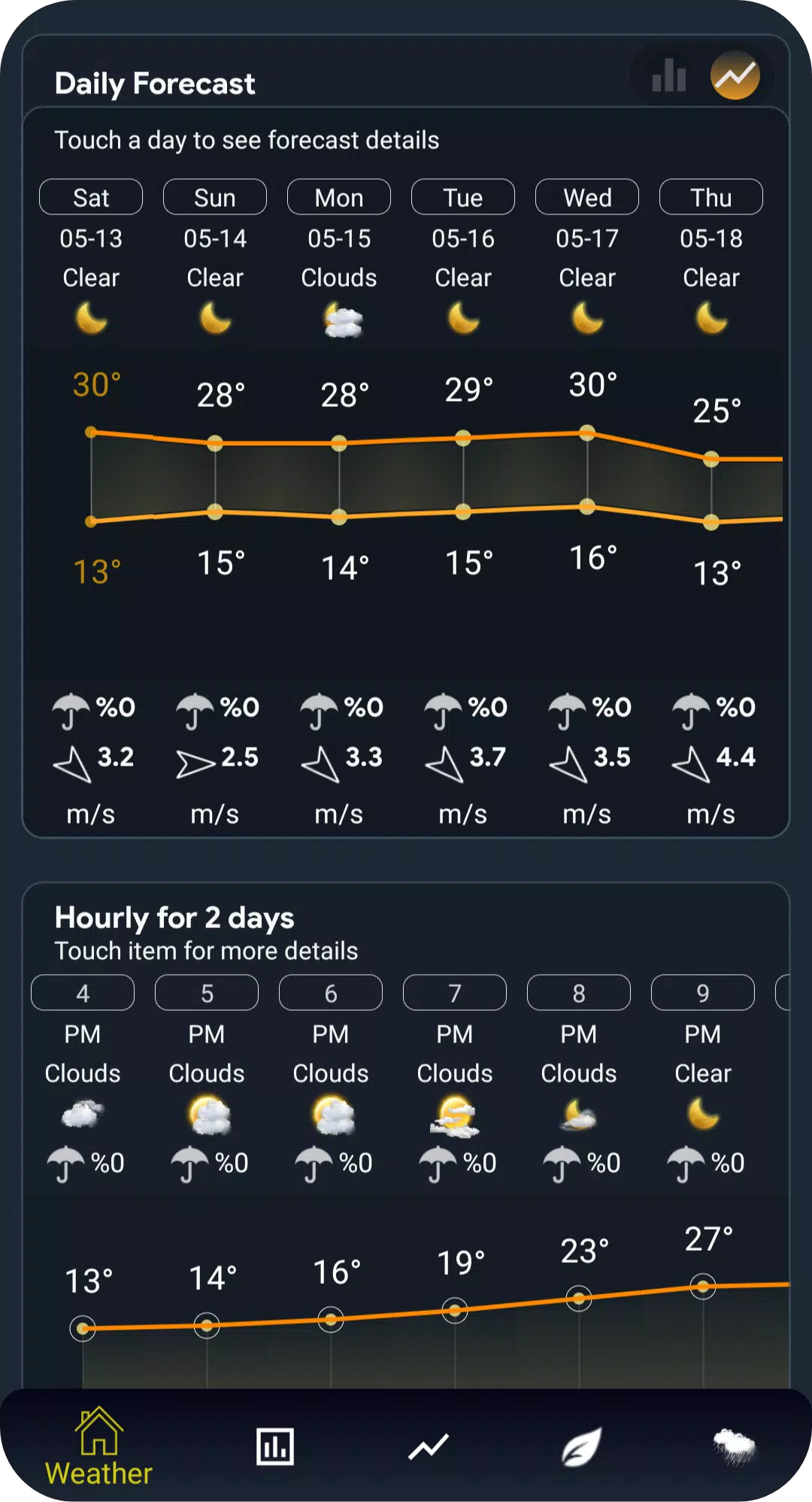Go to the Weather home tab
Viewport: 812px width, 1502px height.
coord(98,1446)
